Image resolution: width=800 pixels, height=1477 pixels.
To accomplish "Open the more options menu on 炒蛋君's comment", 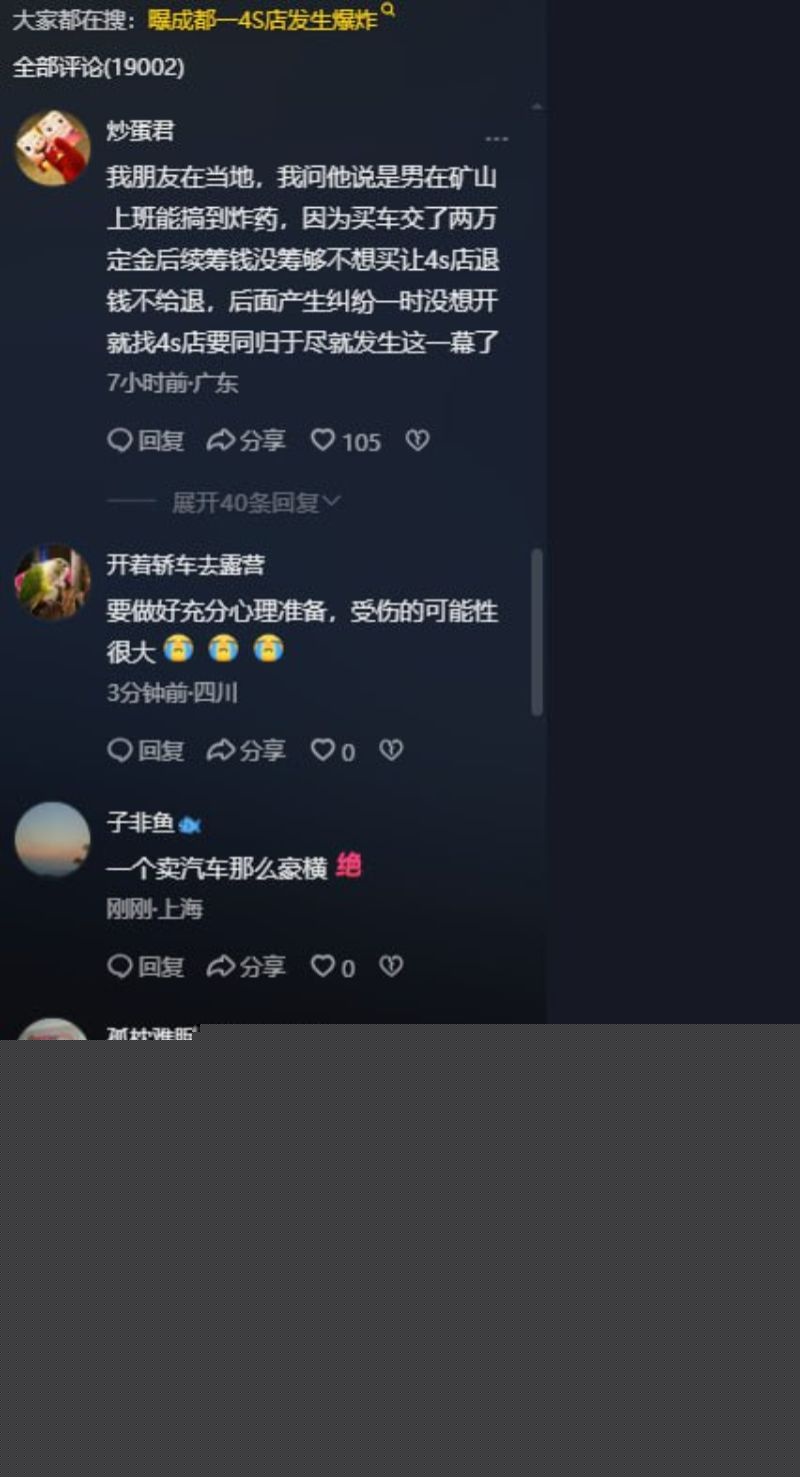I will 498,140.
